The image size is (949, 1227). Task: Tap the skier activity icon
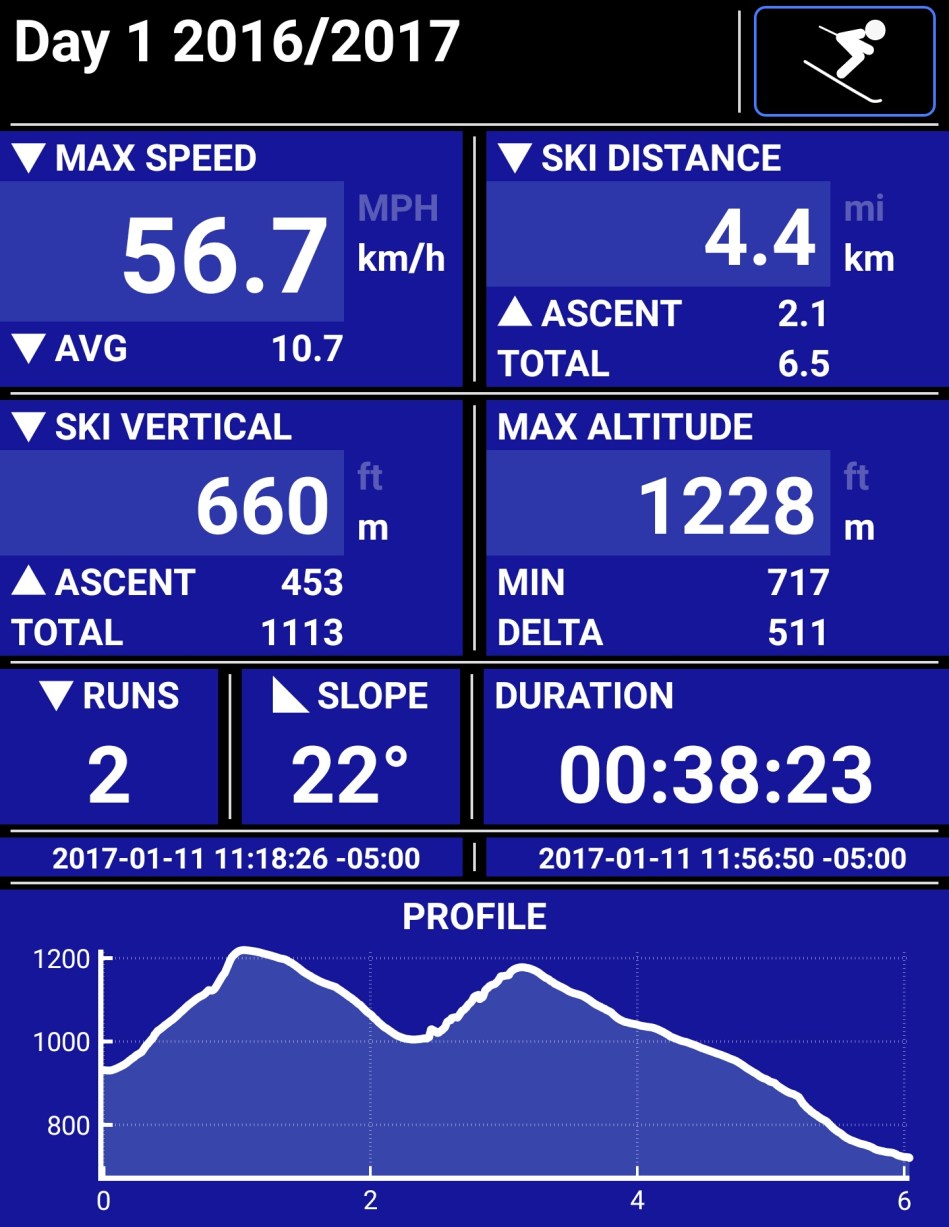click(846, 61)
